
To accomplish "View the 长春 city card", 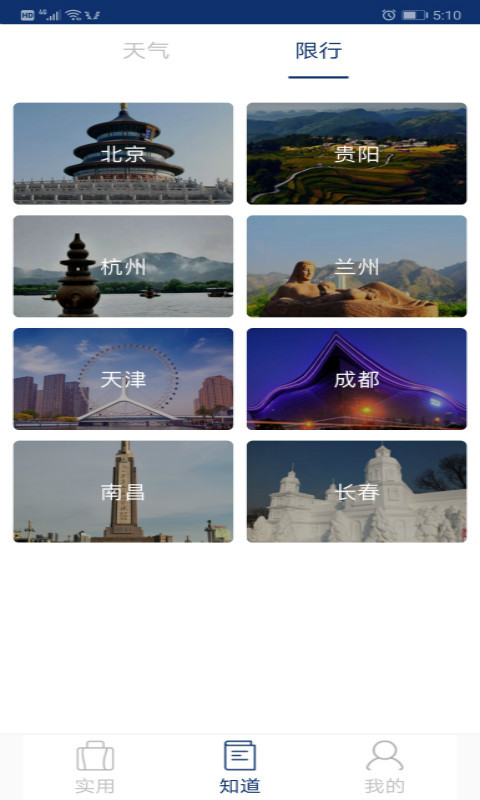I will coord(357,492).
